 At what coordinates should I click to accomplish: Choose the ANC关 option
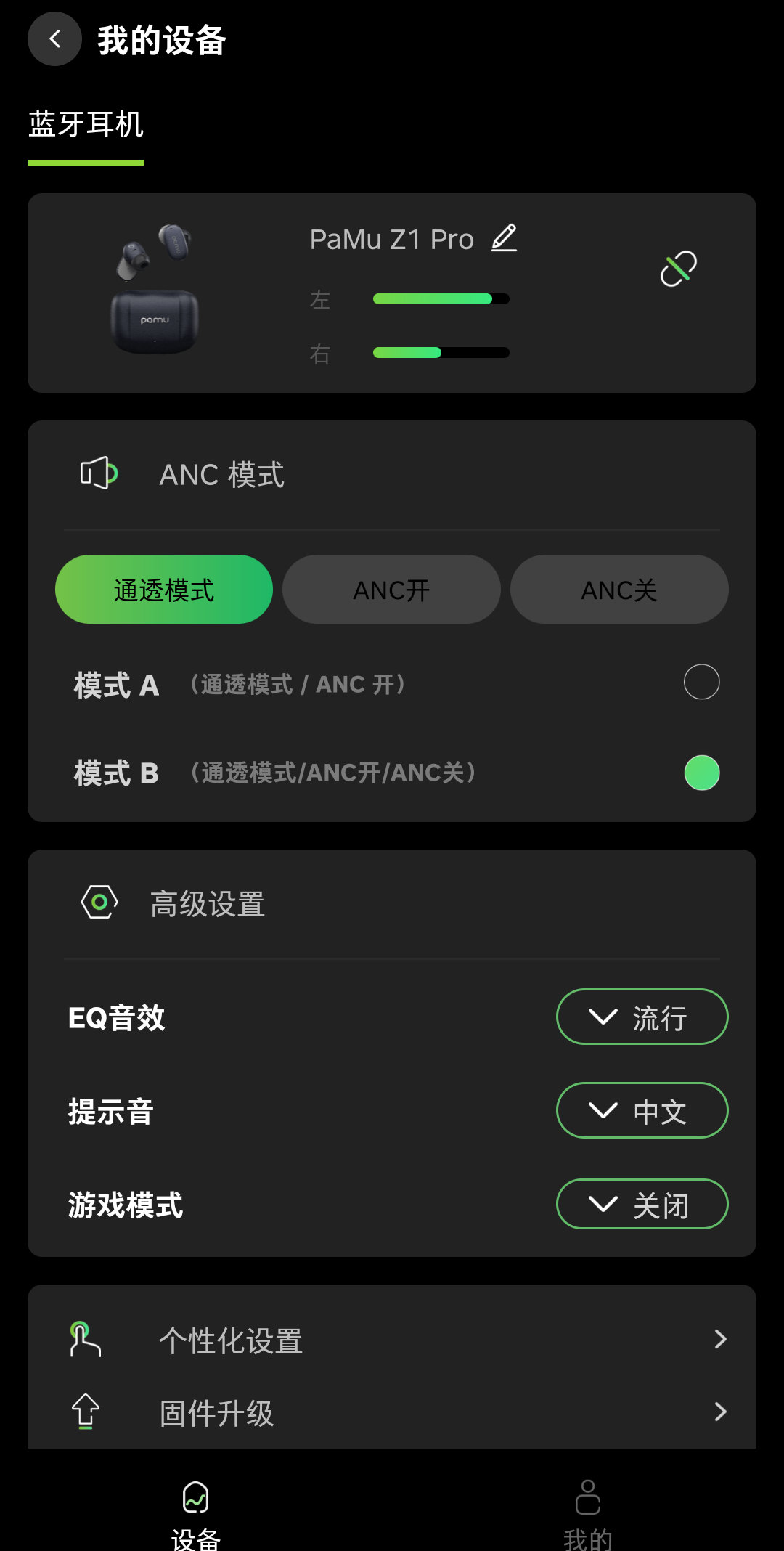pos(618,590)
